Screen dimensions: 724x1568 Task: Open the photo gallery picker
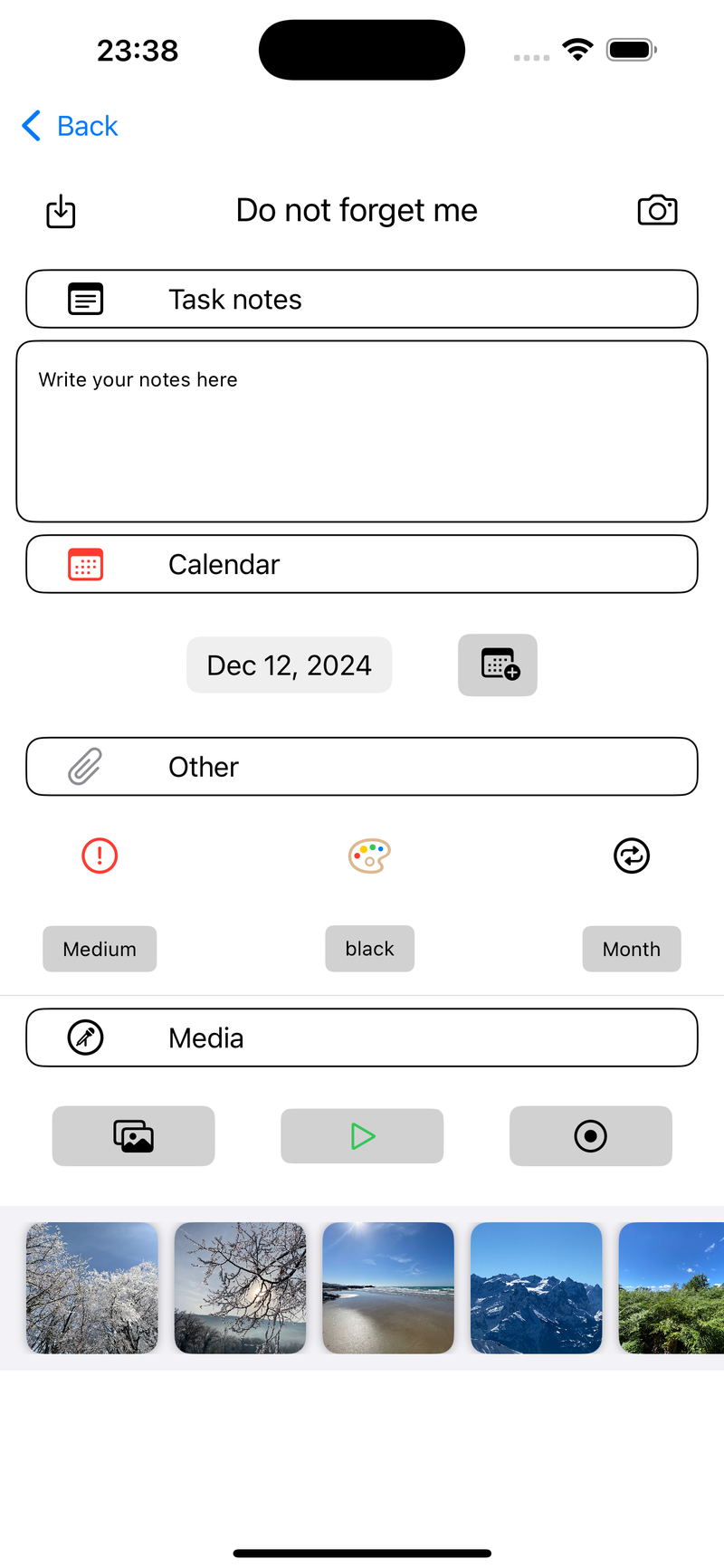pyautogui.click(x=134, y=1136)
